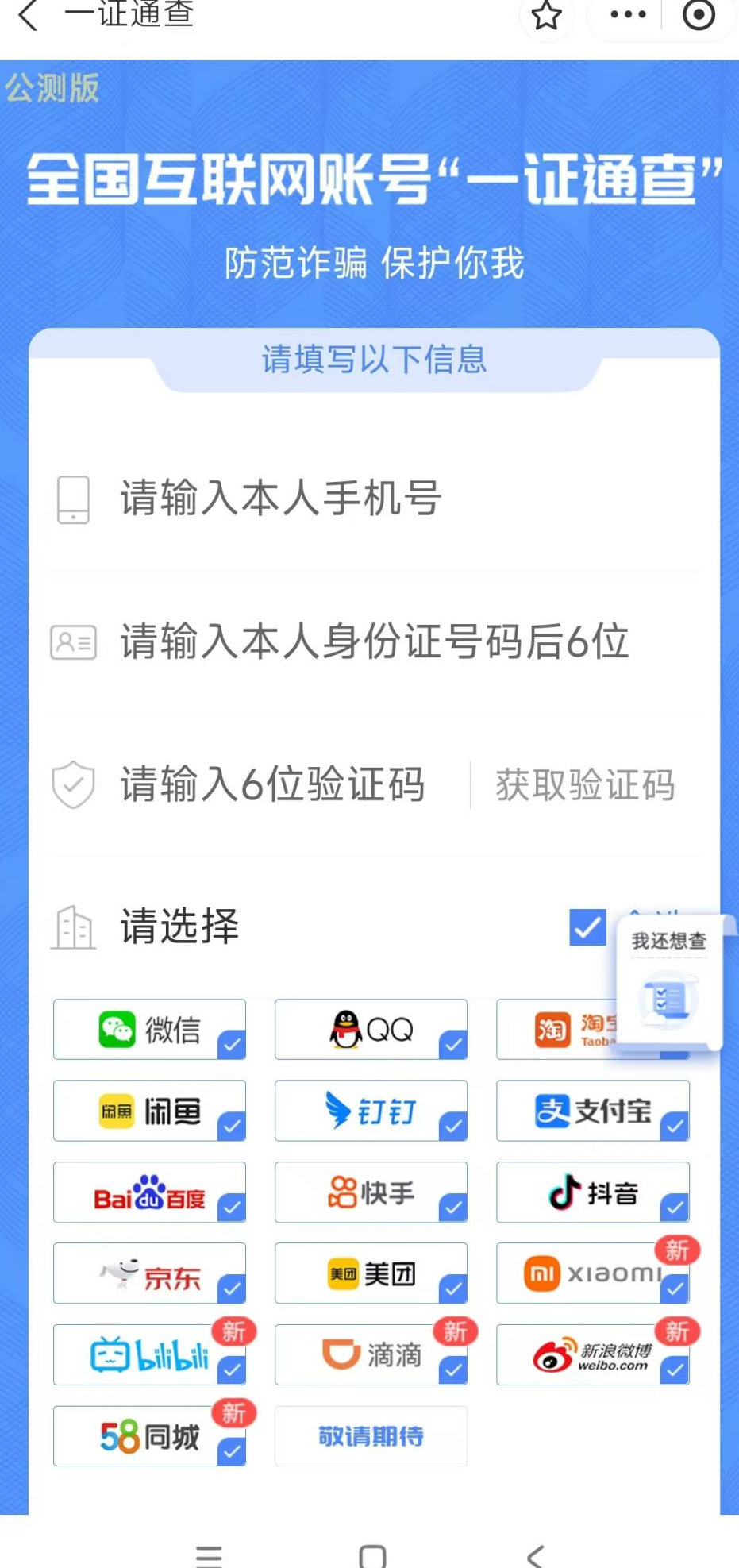
Task: Tap 获取验证码 to request code
Action: [x=585, y=785]
